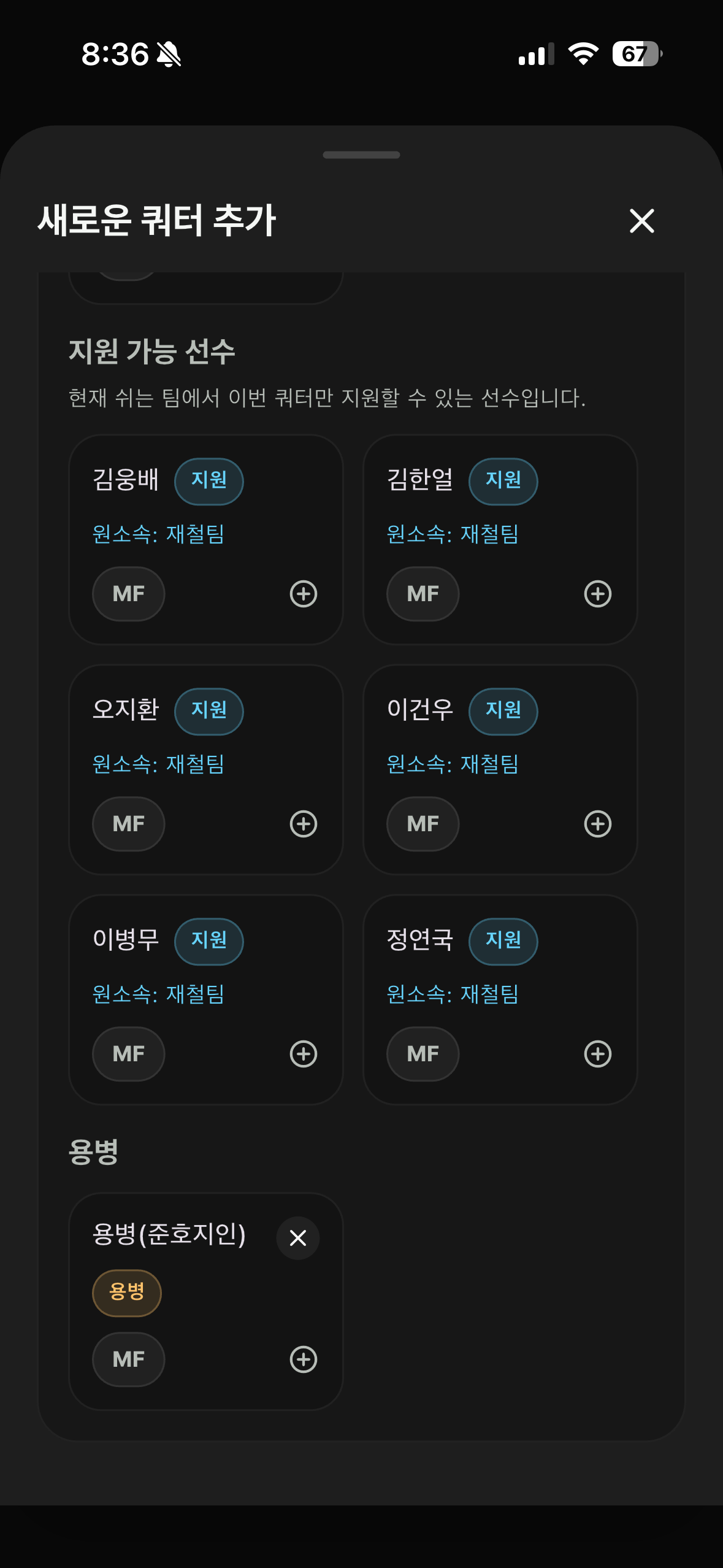Add 김웅배 to the quarter with plus icon
Image resolution: width=723 pixels, height=1568 pixels.
(x=304, y=594)
